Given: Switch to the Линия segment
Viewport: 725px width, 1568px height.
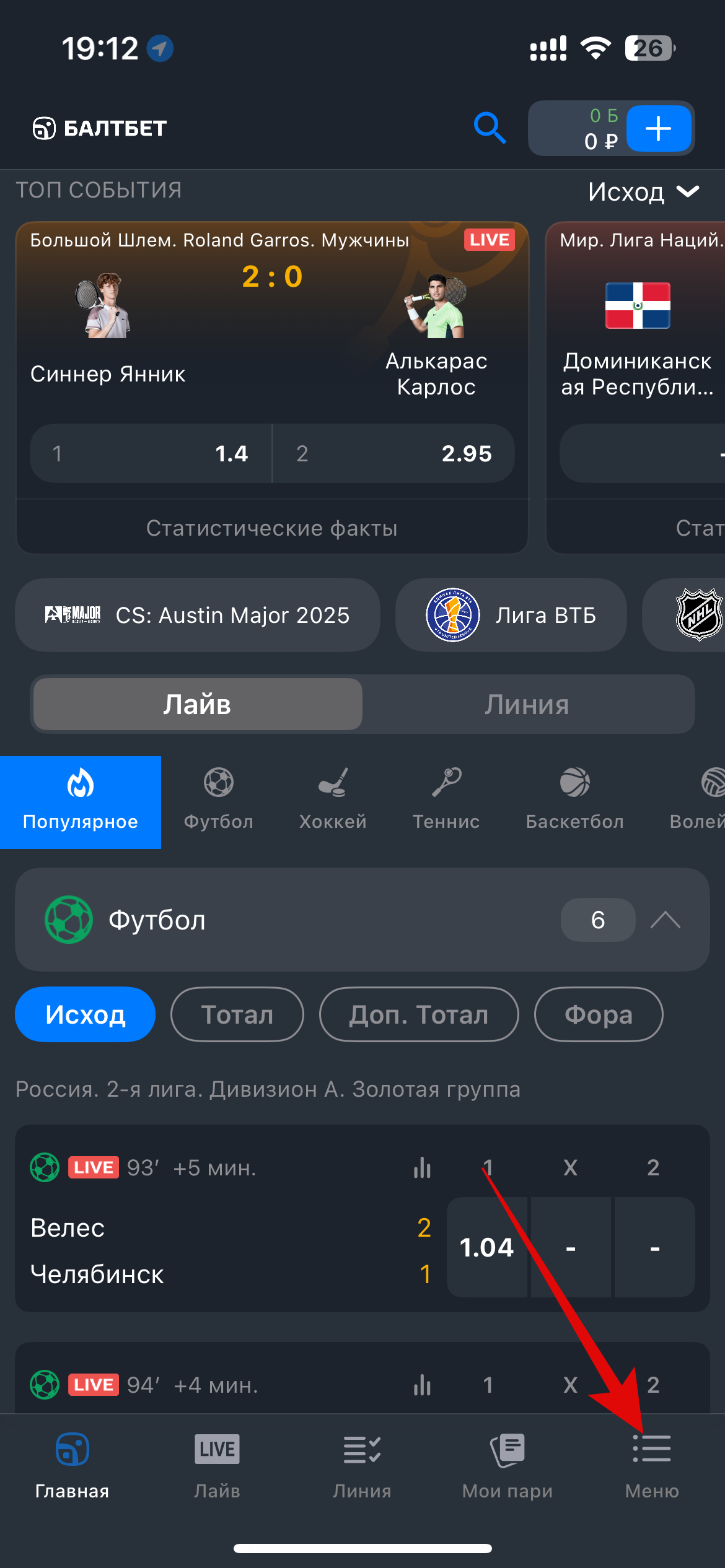Looking at the screenshot, I should 527,705.
